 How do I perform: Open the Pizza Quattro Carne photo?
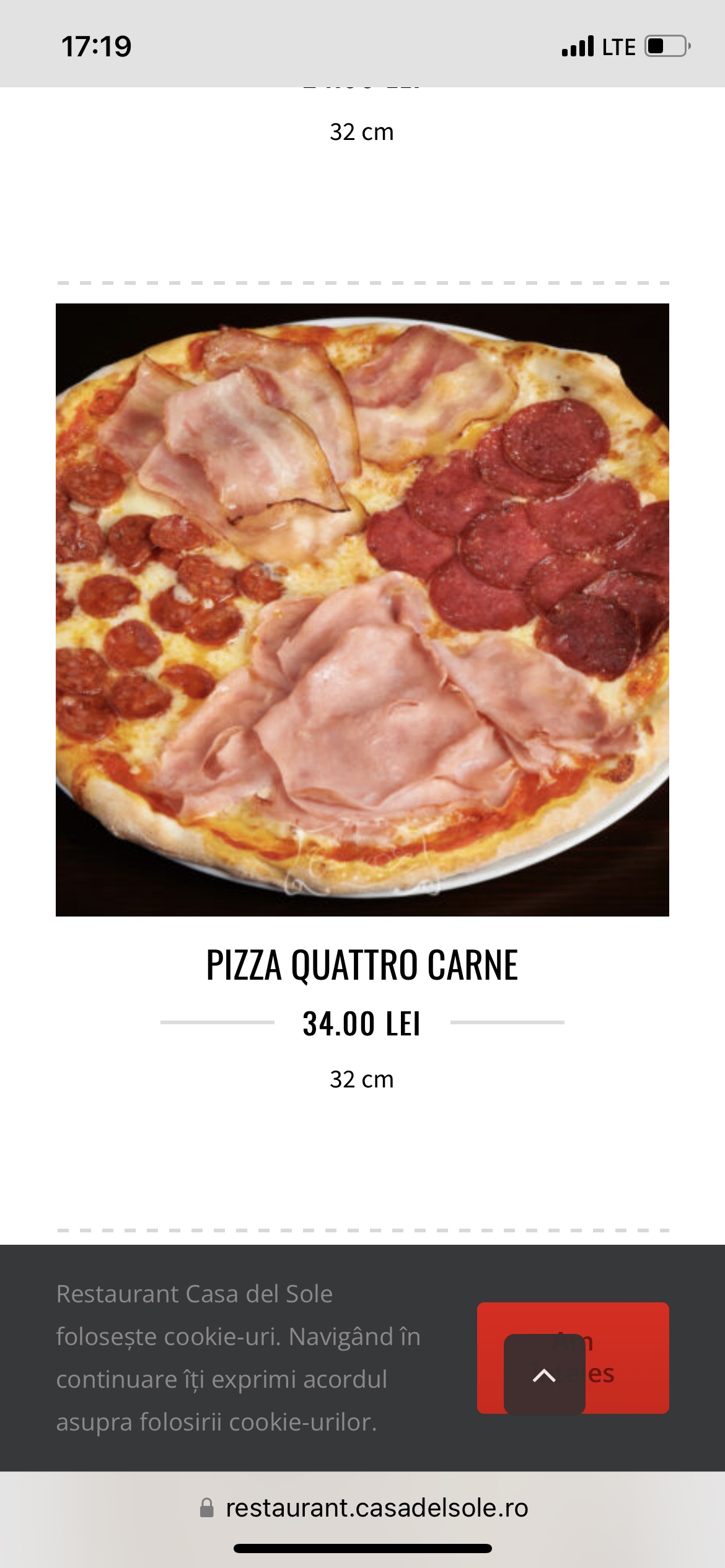[362, 609]
